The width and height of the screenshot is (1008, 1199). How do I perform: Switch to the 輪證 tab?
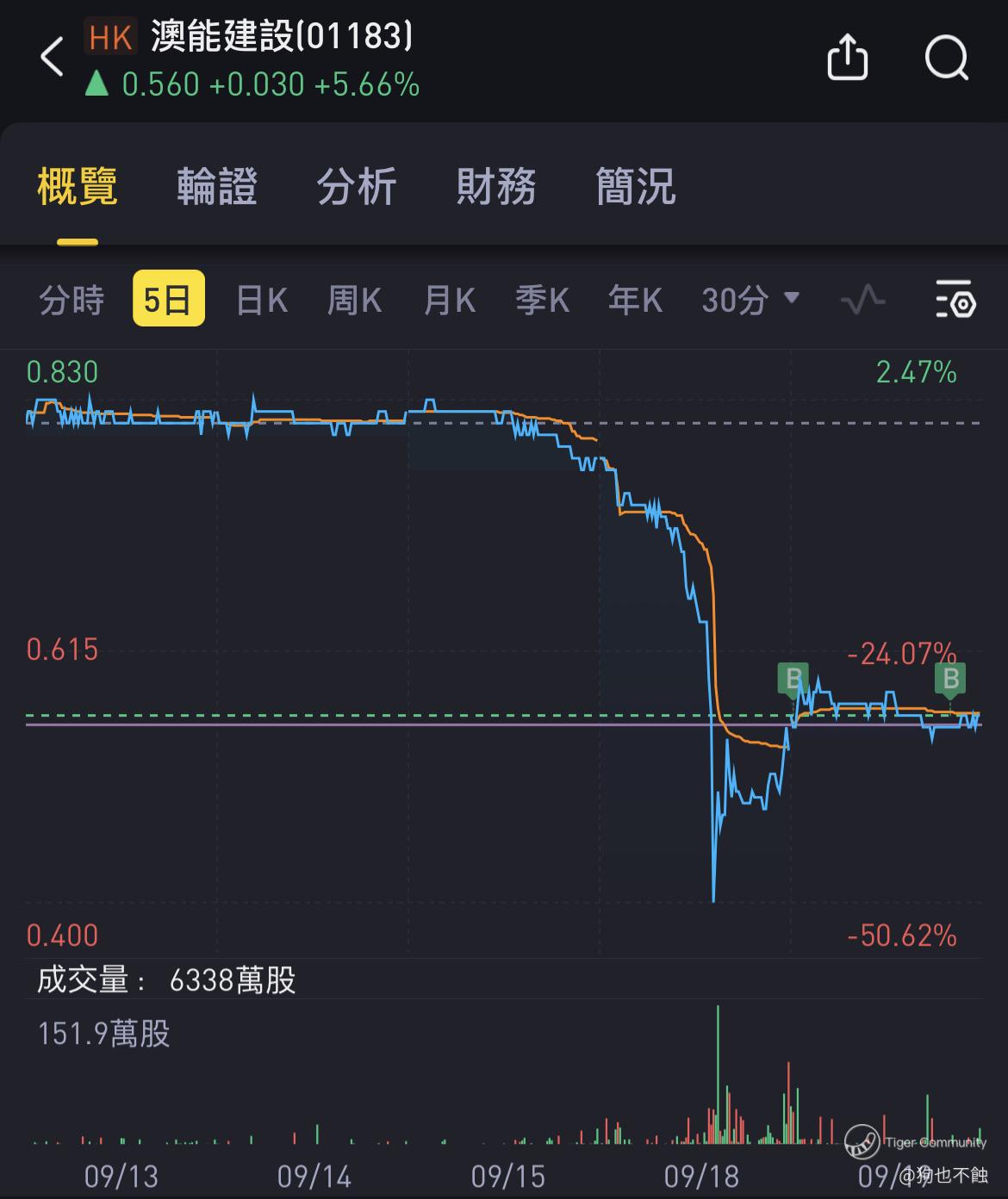coord(217,187)
